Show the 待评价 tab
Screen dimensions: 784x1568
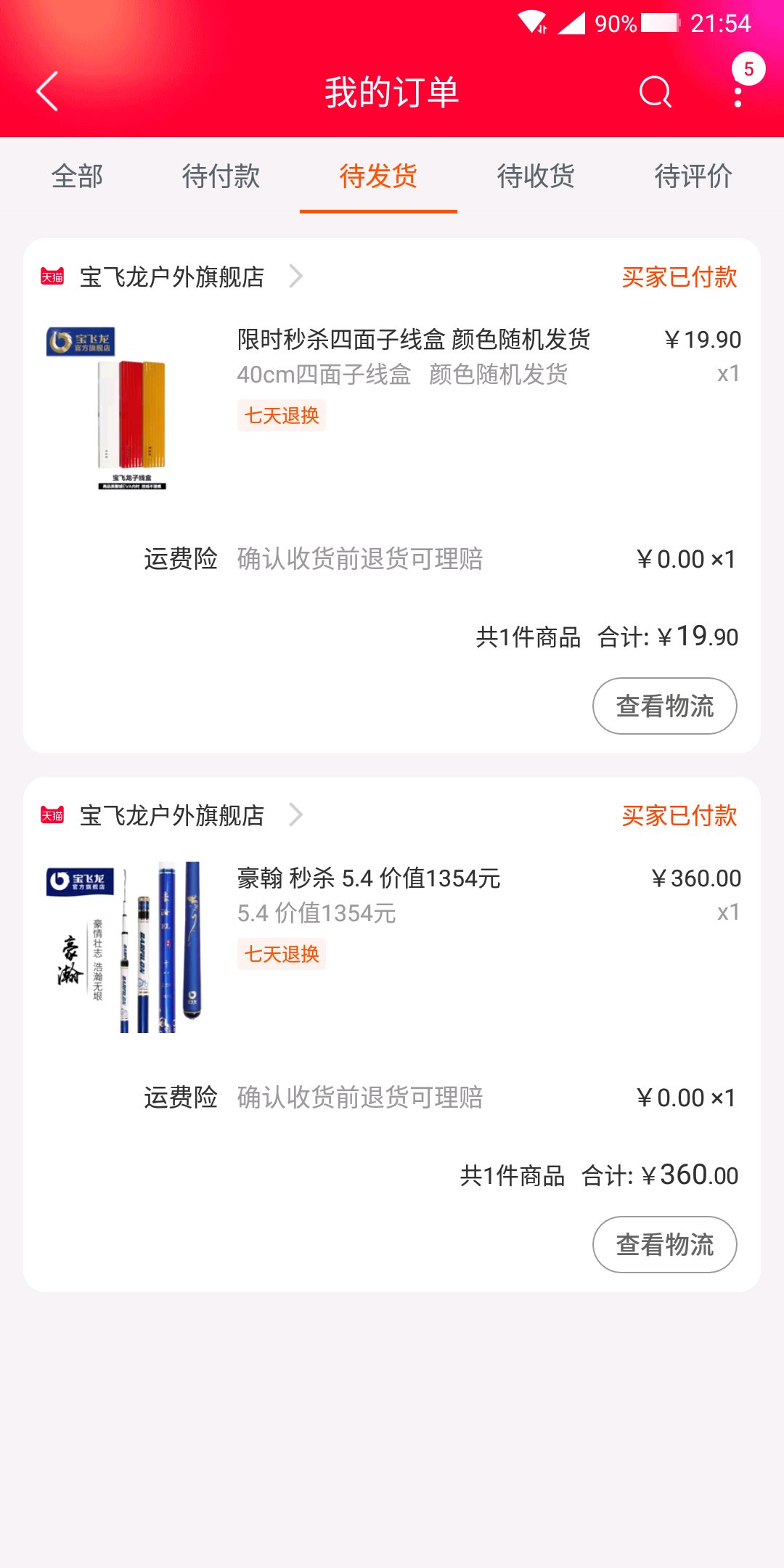(x=693, y=176)
